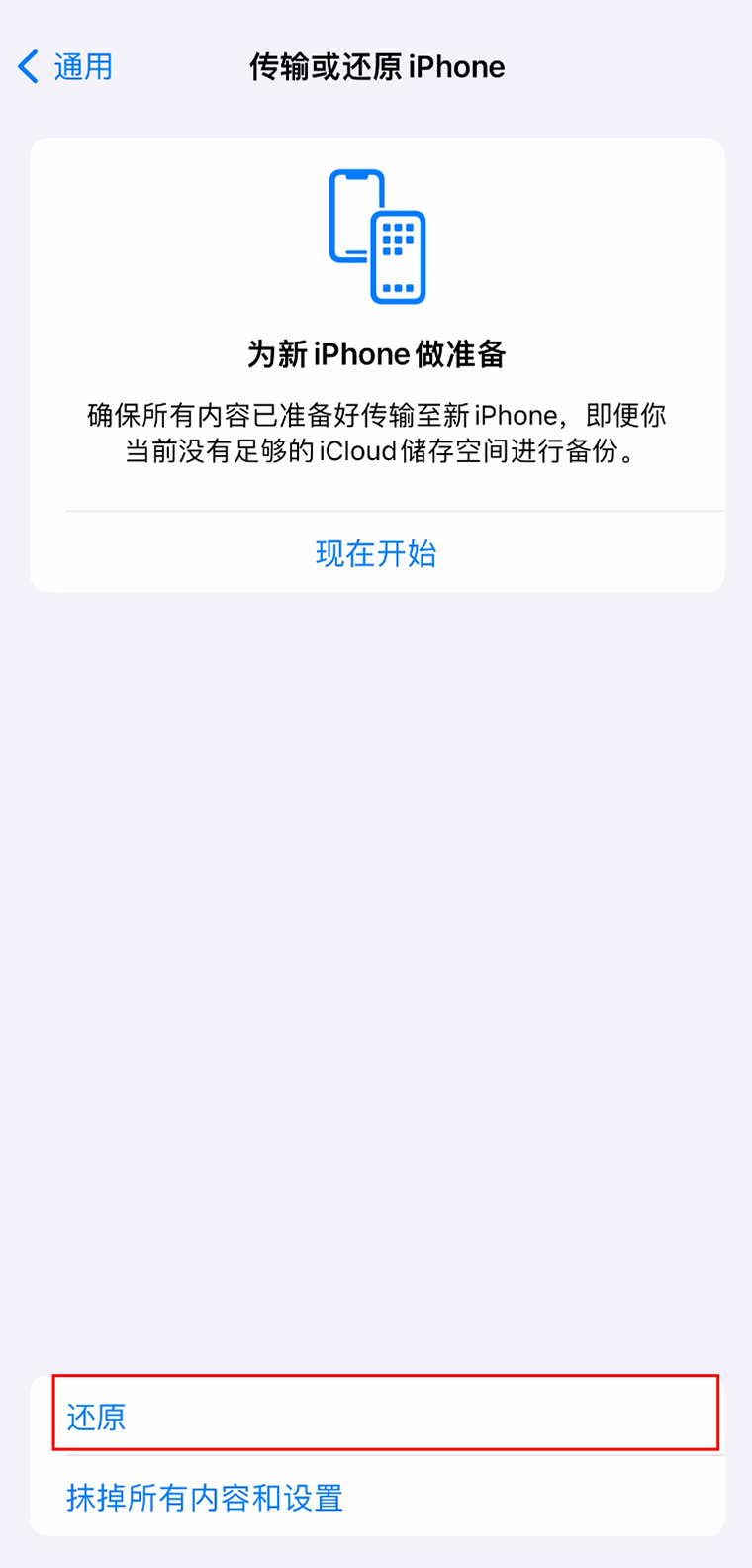Select the 通用 back navigation label
Screen dimensions: 752x1568
(77, 66)
